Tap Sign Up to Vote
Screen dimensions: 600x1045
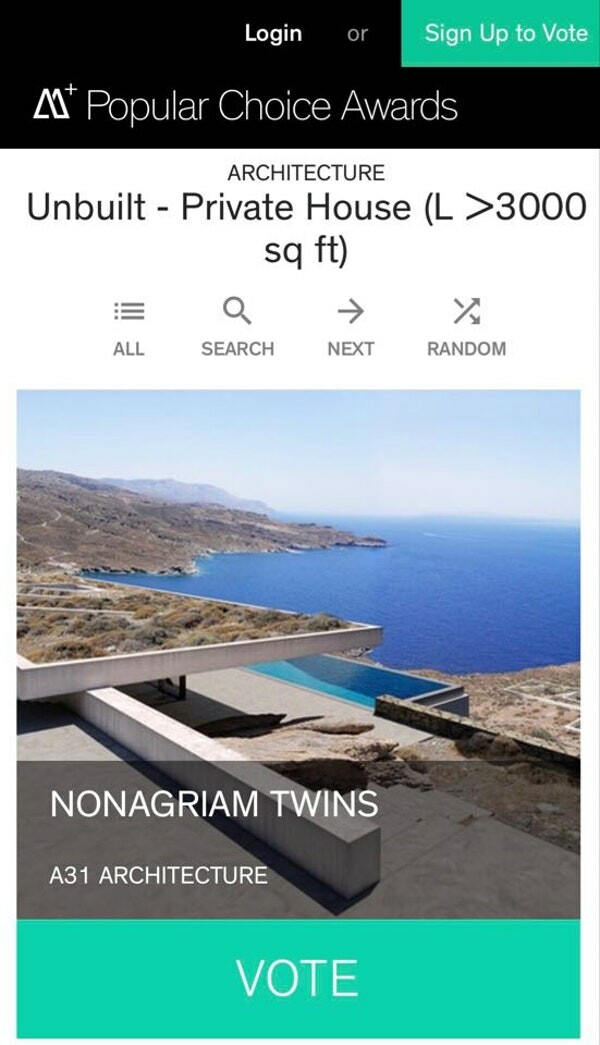[x=505, y=33]
